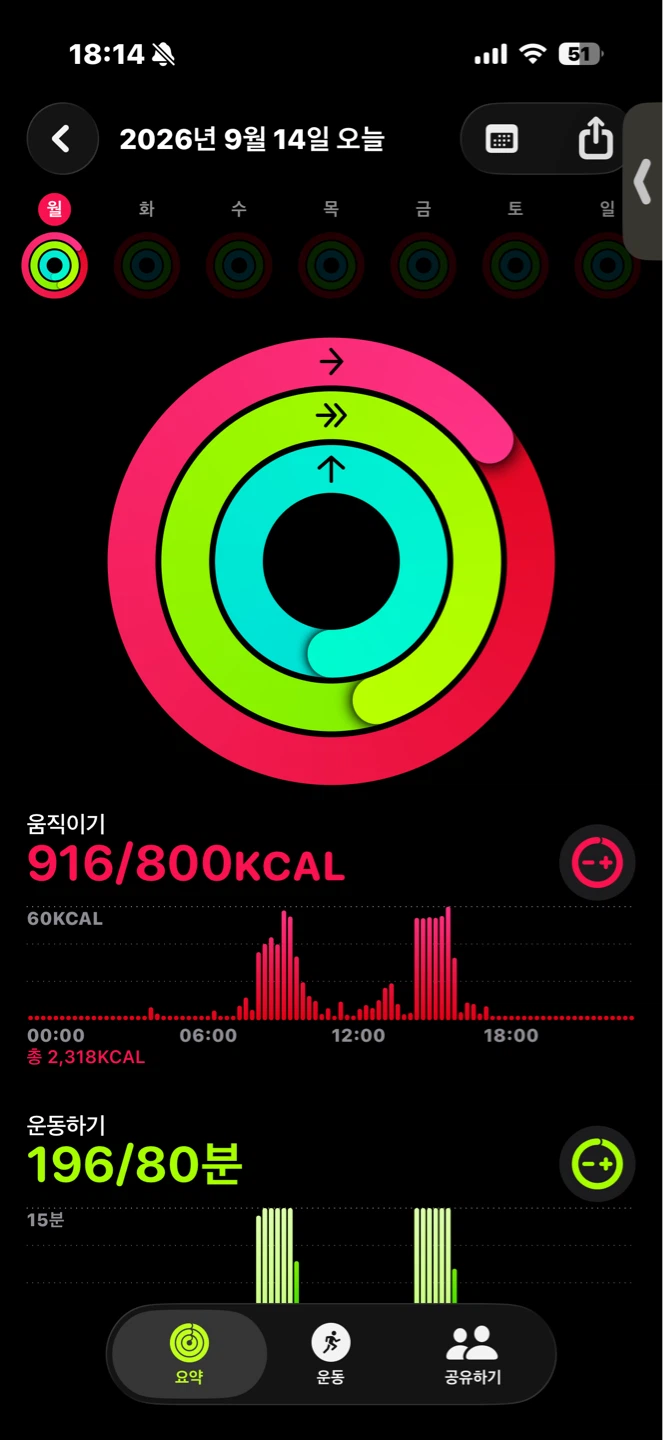Image resolution: width=663 pixels, height=1440 pixels.
Task: Switch to the 요약 tab
Action: 189,1353
